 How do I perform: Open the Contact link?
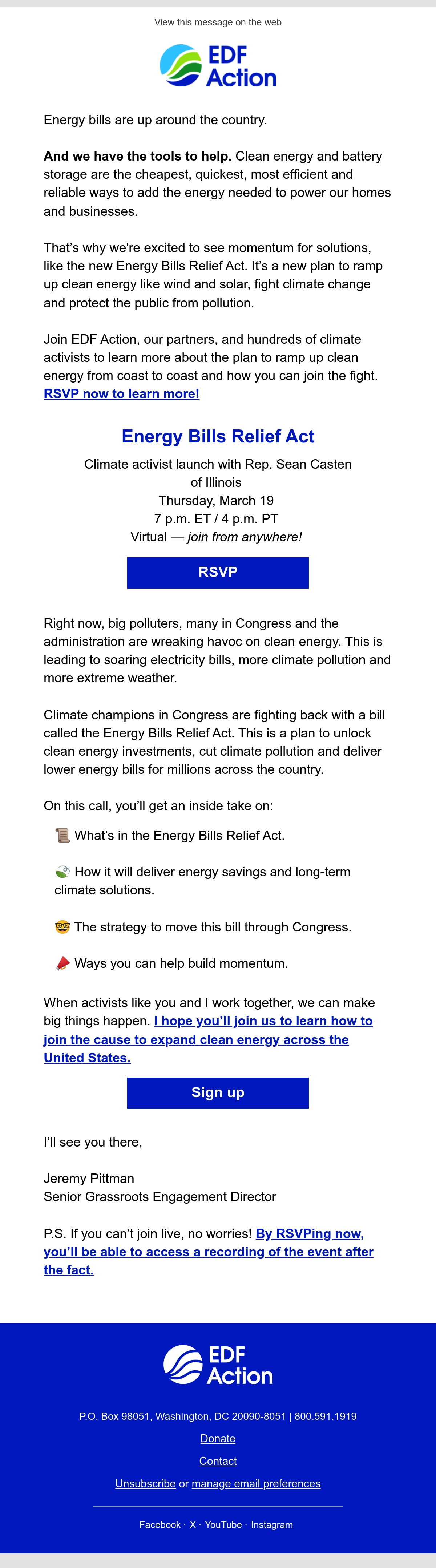[218, 1462]
